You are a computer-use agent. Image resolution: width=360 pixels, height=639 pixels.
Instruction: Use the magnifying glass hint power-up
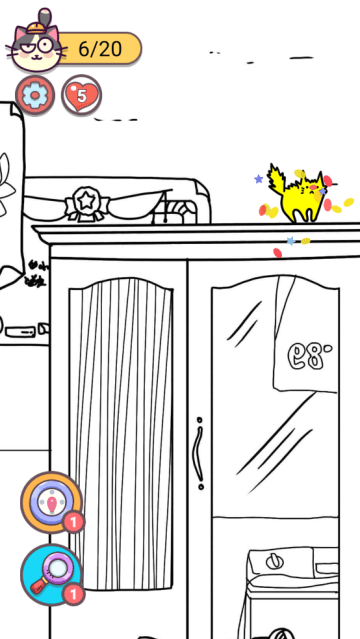pos(52,575)
